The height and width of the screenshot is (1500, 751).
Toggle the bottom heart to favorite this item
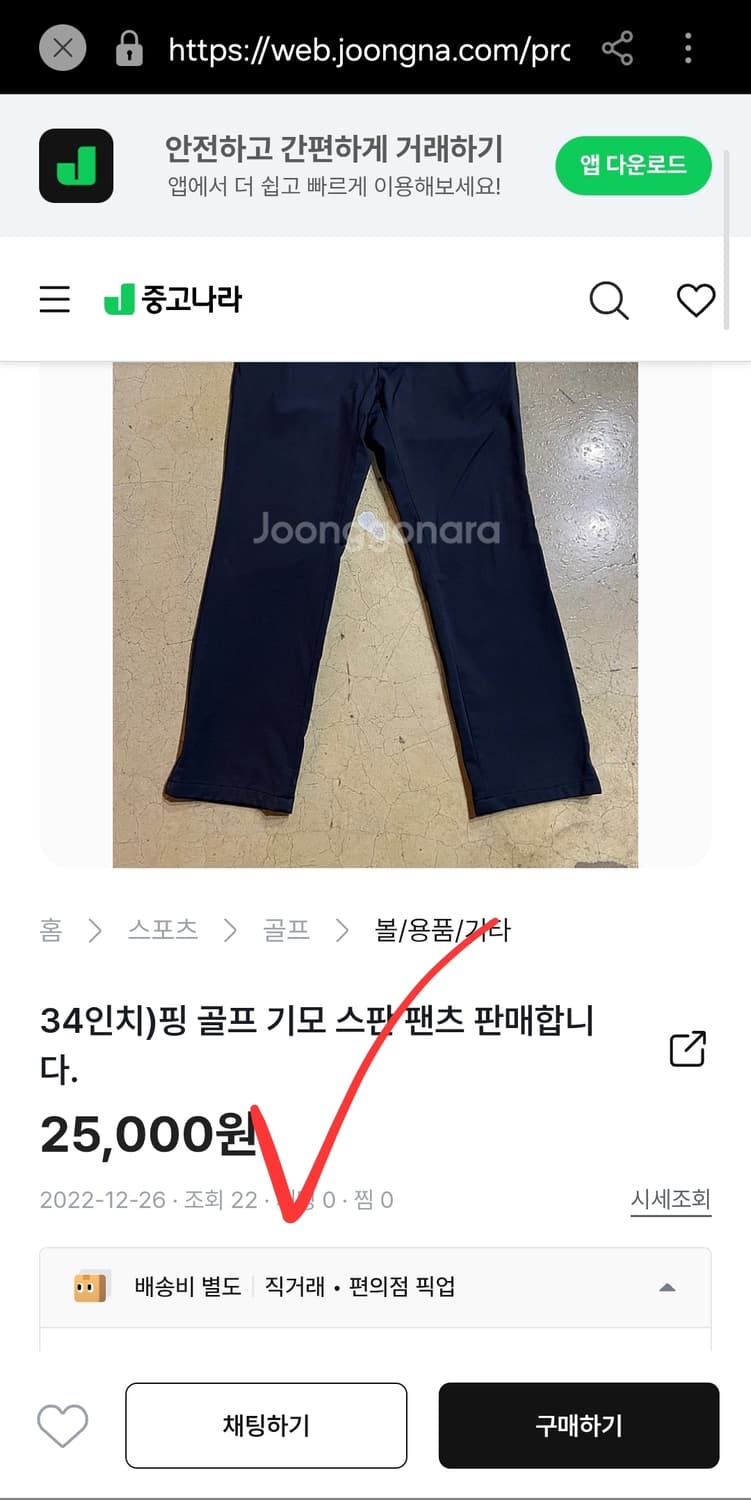point(63,1425)
